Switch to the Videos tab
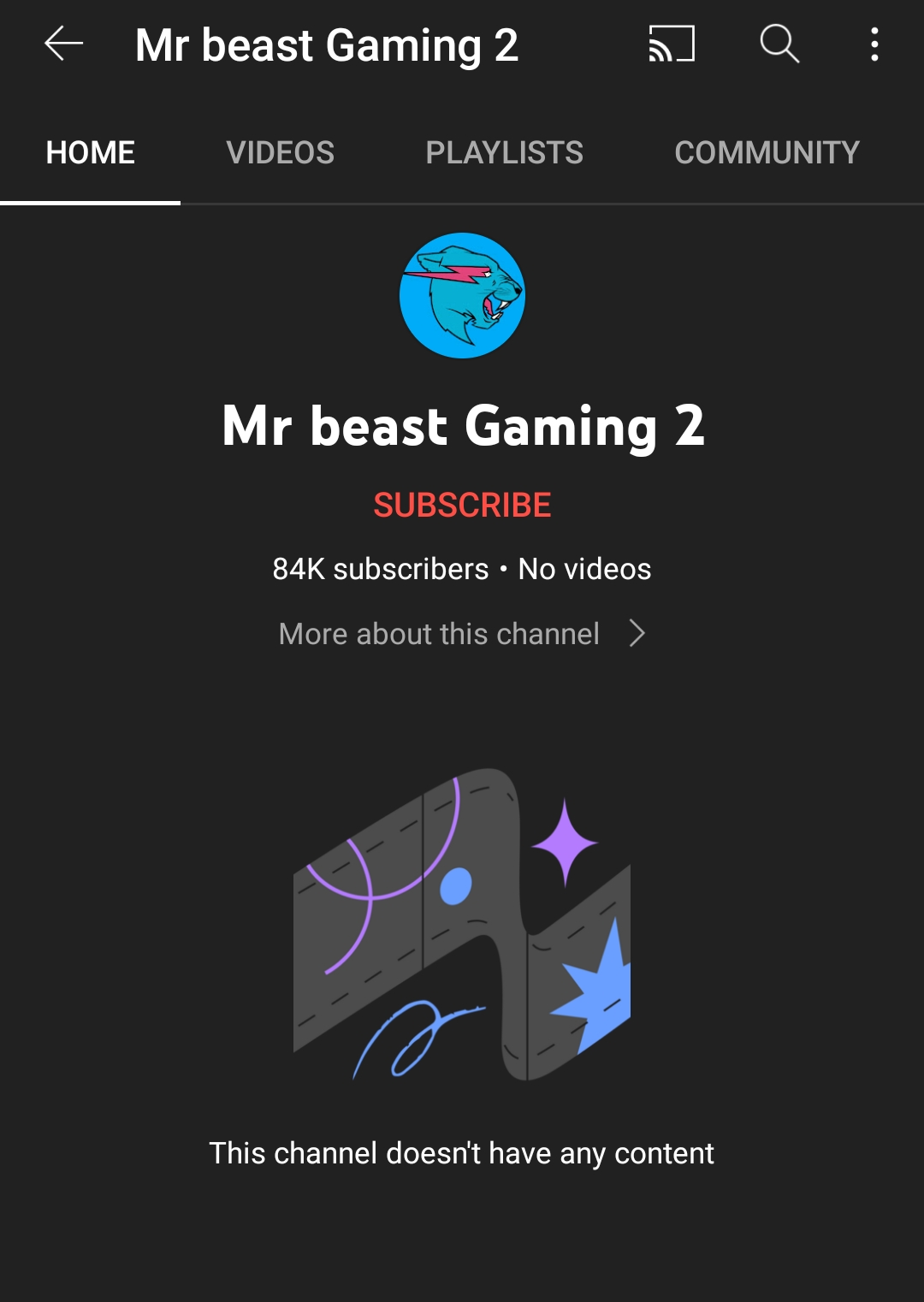Viewport: 924px width, 1302px height. point(280,153)
